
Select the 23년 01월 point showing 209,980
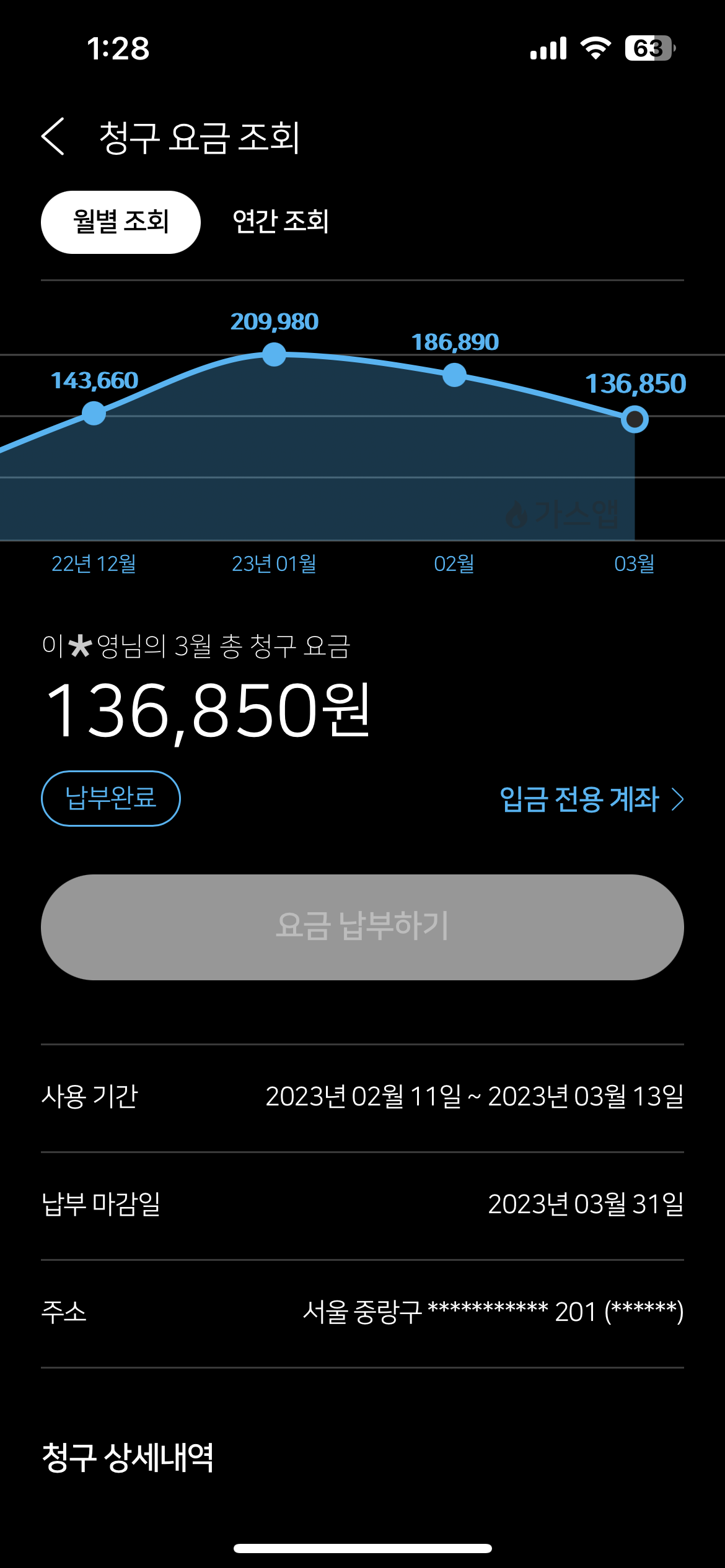274,355
